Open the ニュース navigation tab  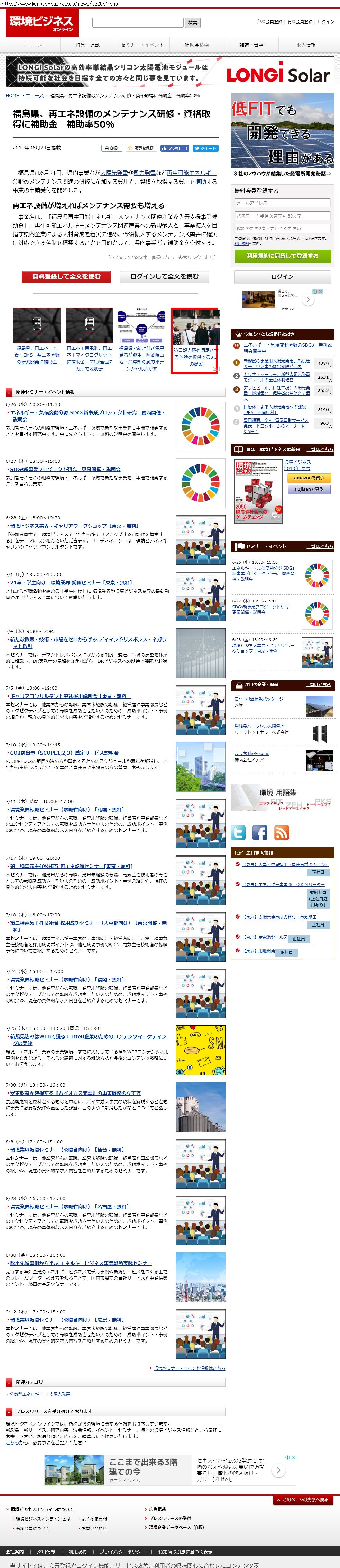[33, 45]
